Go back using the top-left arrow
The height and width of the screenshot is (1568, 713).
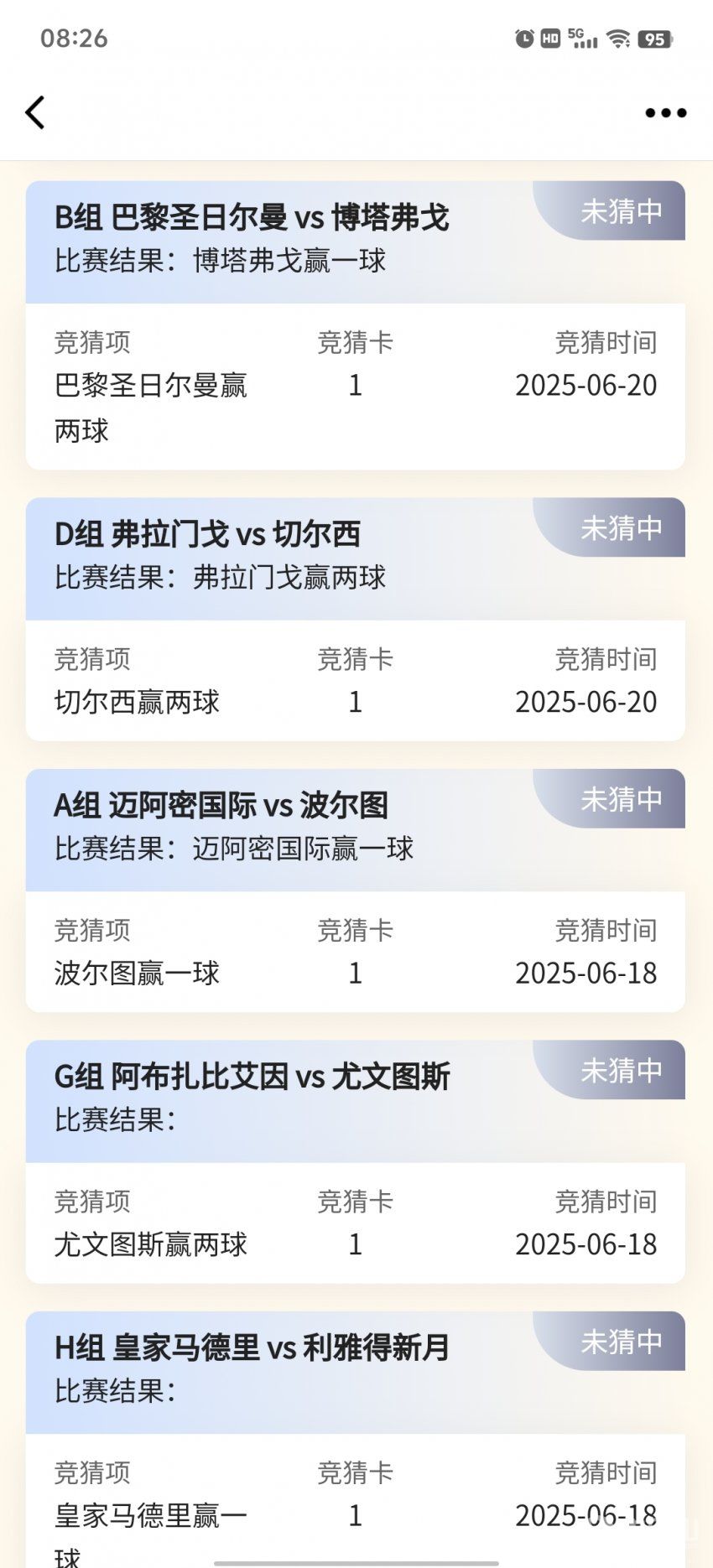pyautogui.click(x=35, y=112)
